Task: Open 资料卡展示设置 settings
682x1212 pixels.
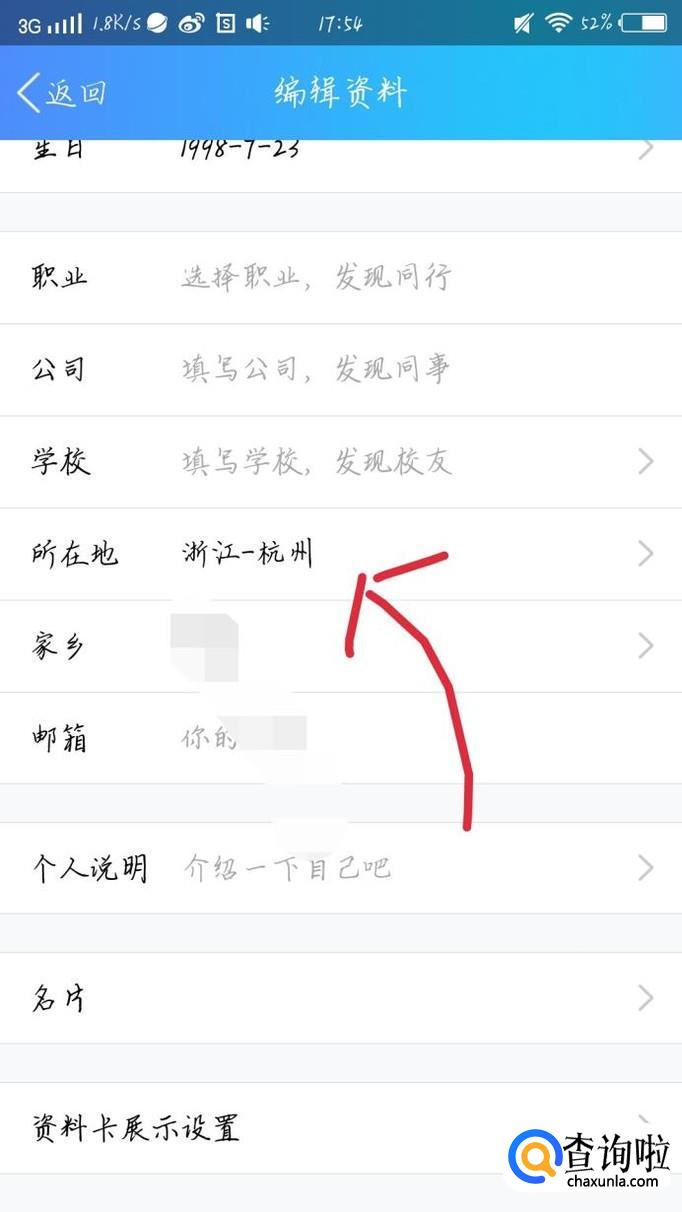Action: point(341,1128)
